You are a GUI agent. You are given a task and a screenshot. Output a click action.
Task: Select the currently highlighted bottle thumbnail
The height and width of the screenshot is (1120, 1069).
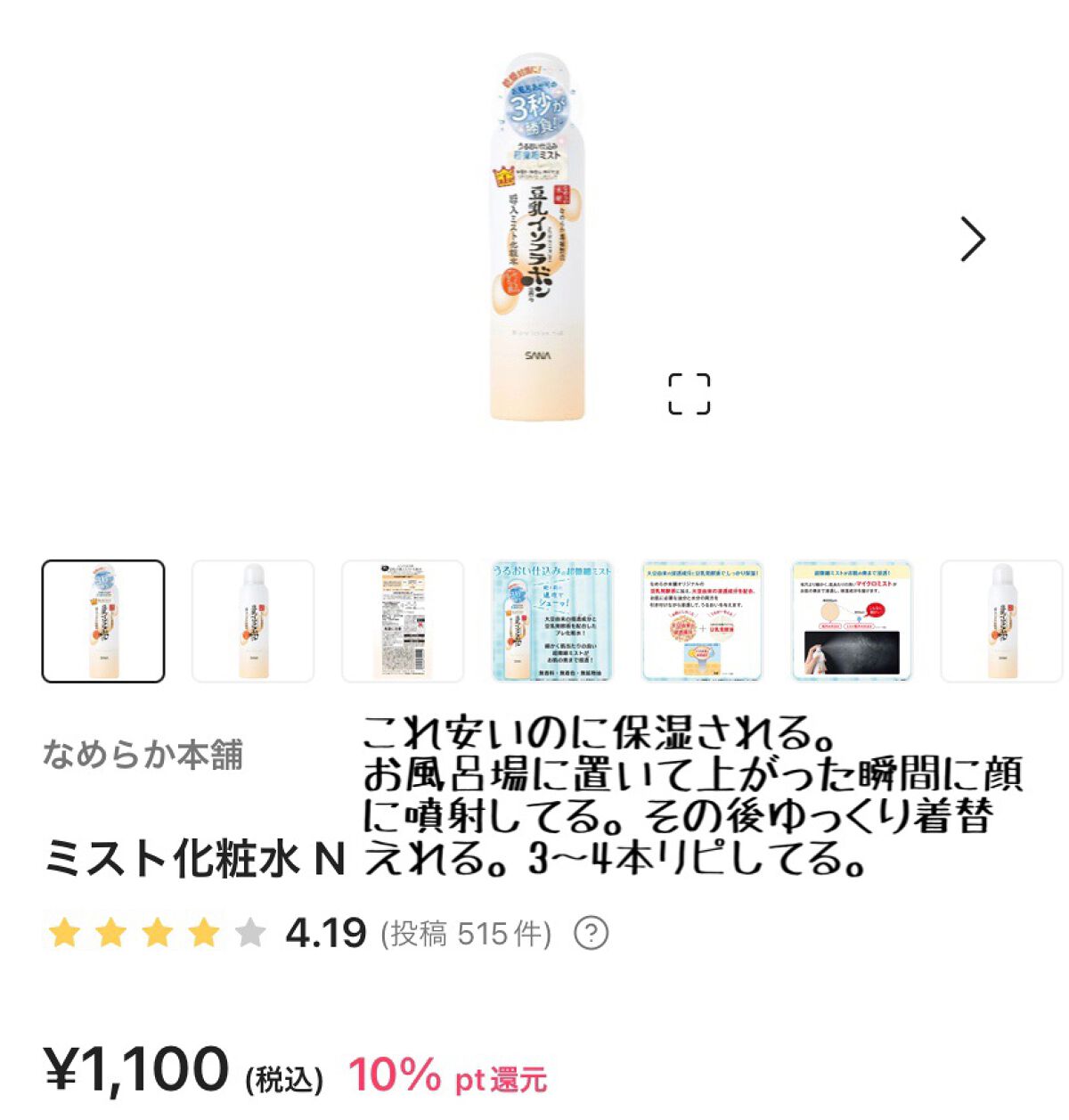tap(103, 621)
